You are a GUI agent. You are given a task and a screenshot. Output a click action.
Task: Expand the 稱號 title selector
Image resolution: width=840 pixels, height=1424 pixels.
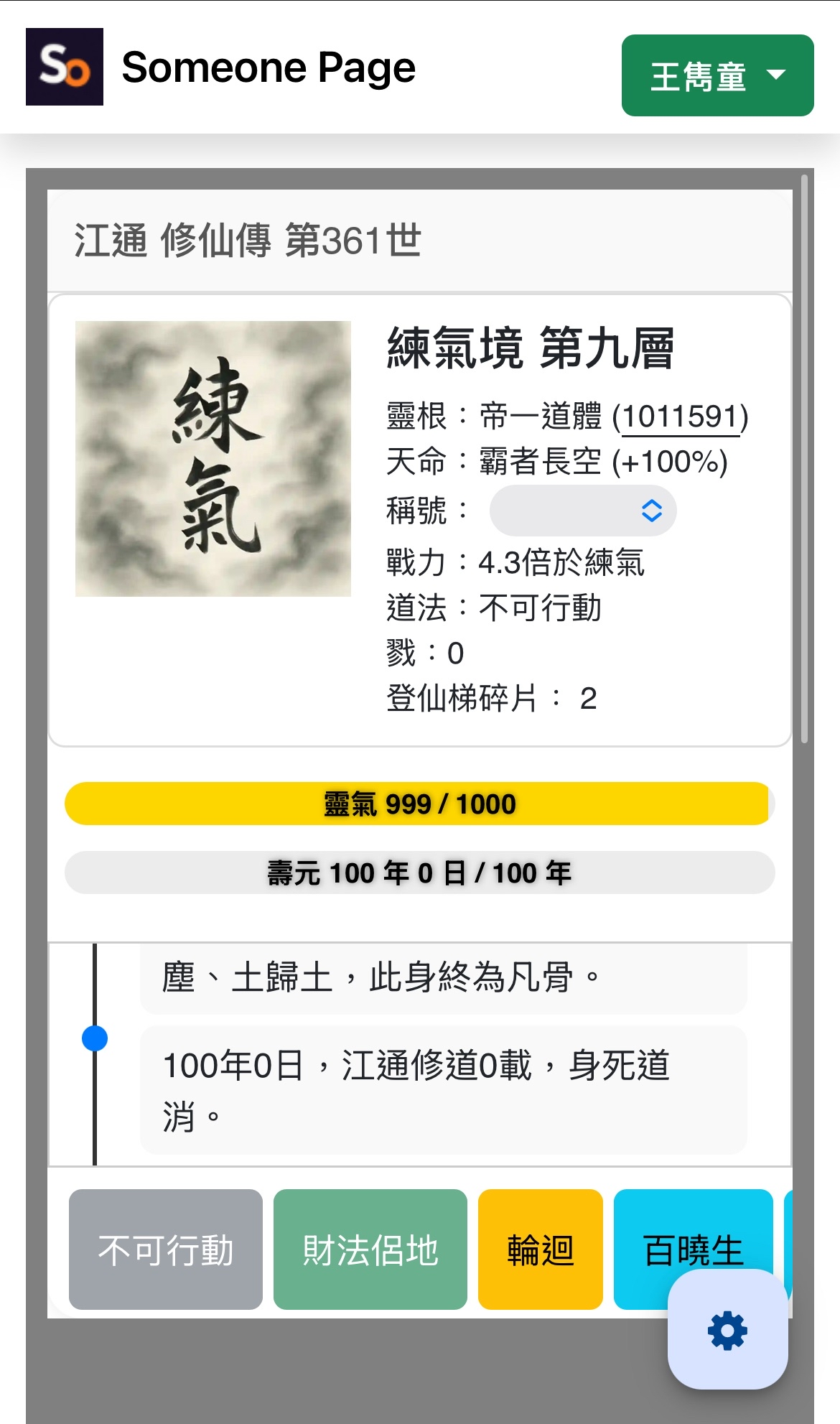(582, 511)
